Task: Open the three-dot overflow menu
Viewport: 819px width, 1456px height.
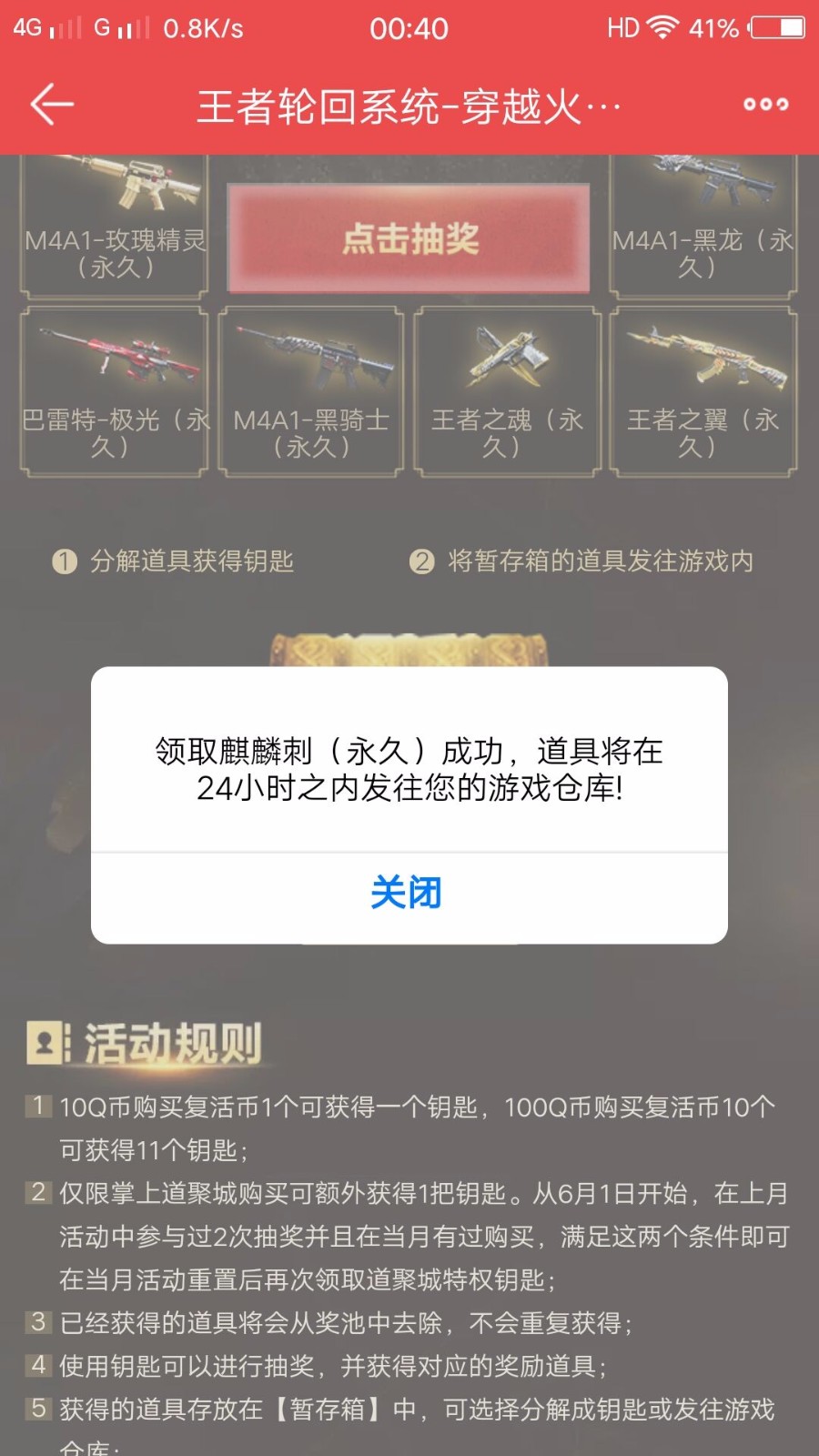Action: (765, 105)
